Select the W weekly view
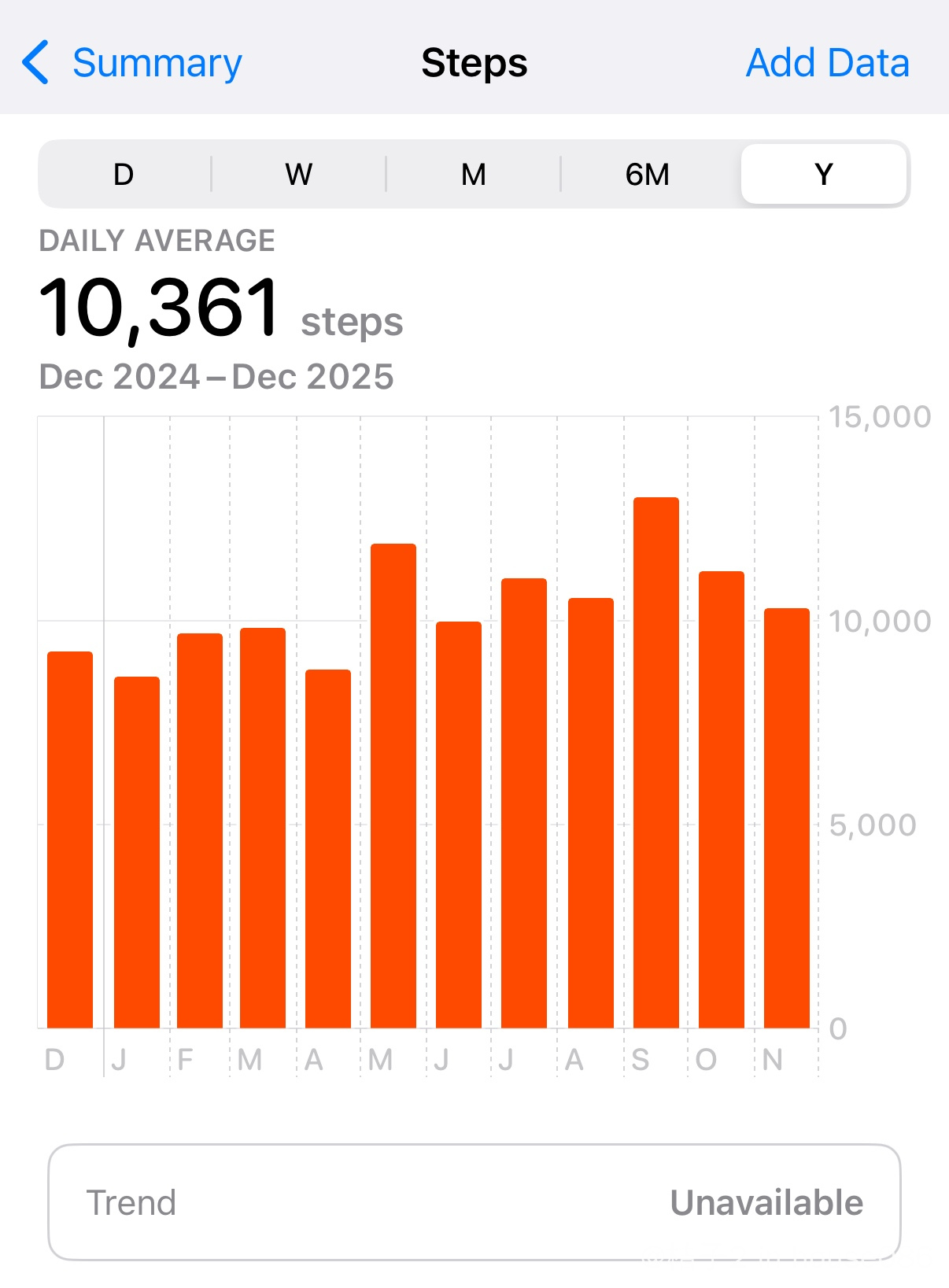This screenshot has height=1288, width=949. [x=298, y=174]
